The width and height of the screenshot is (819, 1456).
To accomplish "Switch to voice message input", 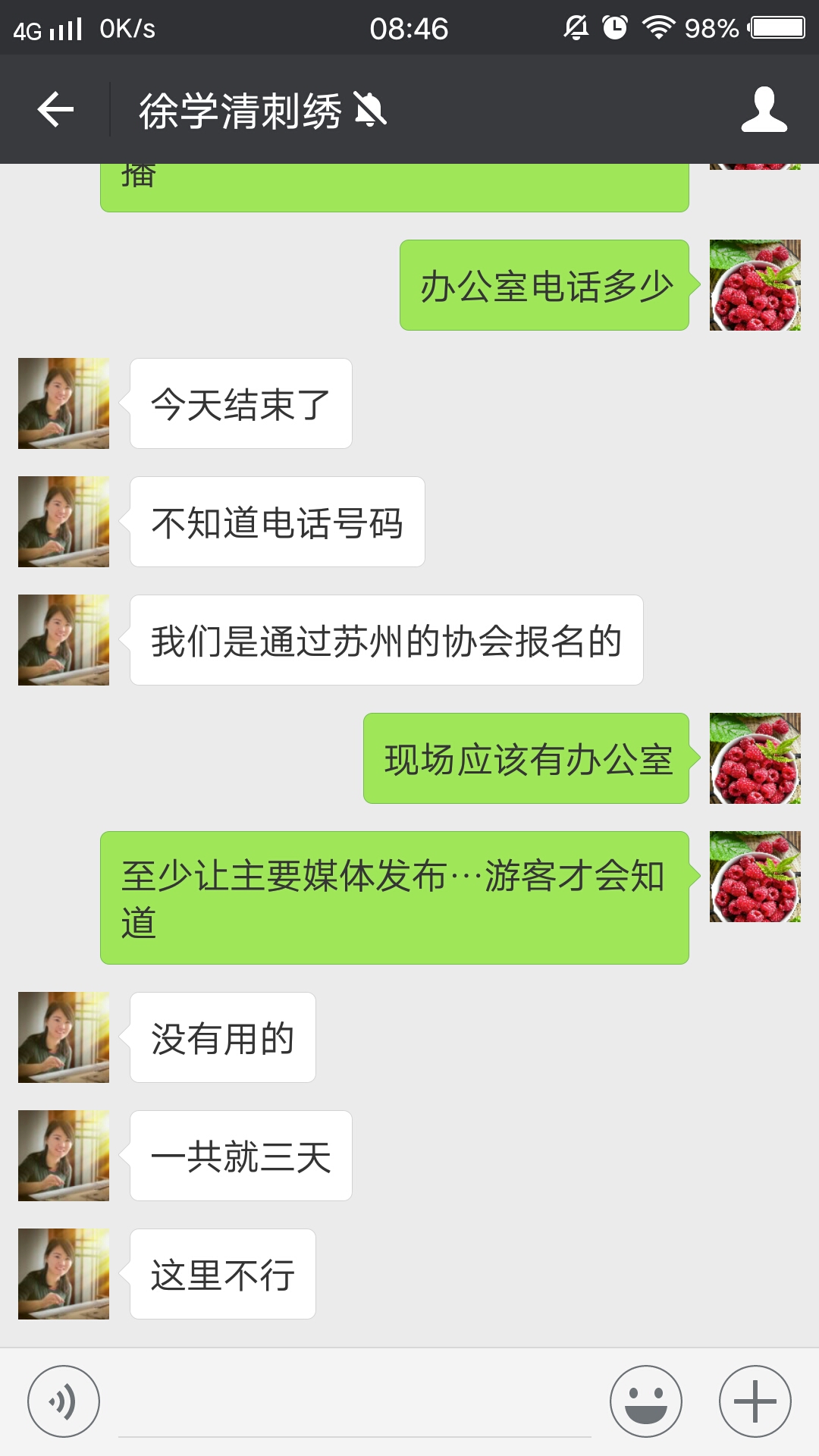I will 64,1401.
